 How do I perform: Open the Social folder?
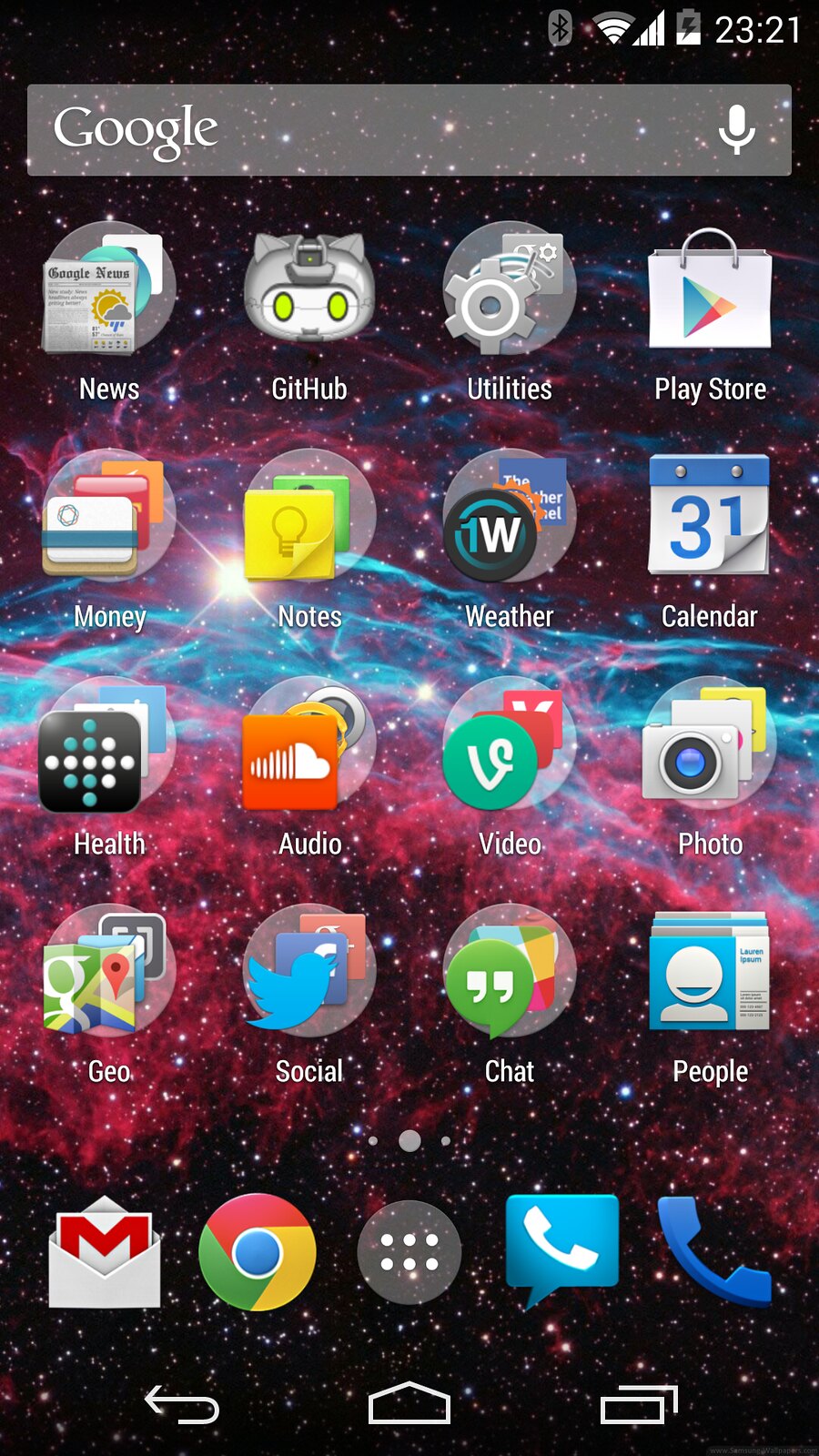tap(309, 974)
